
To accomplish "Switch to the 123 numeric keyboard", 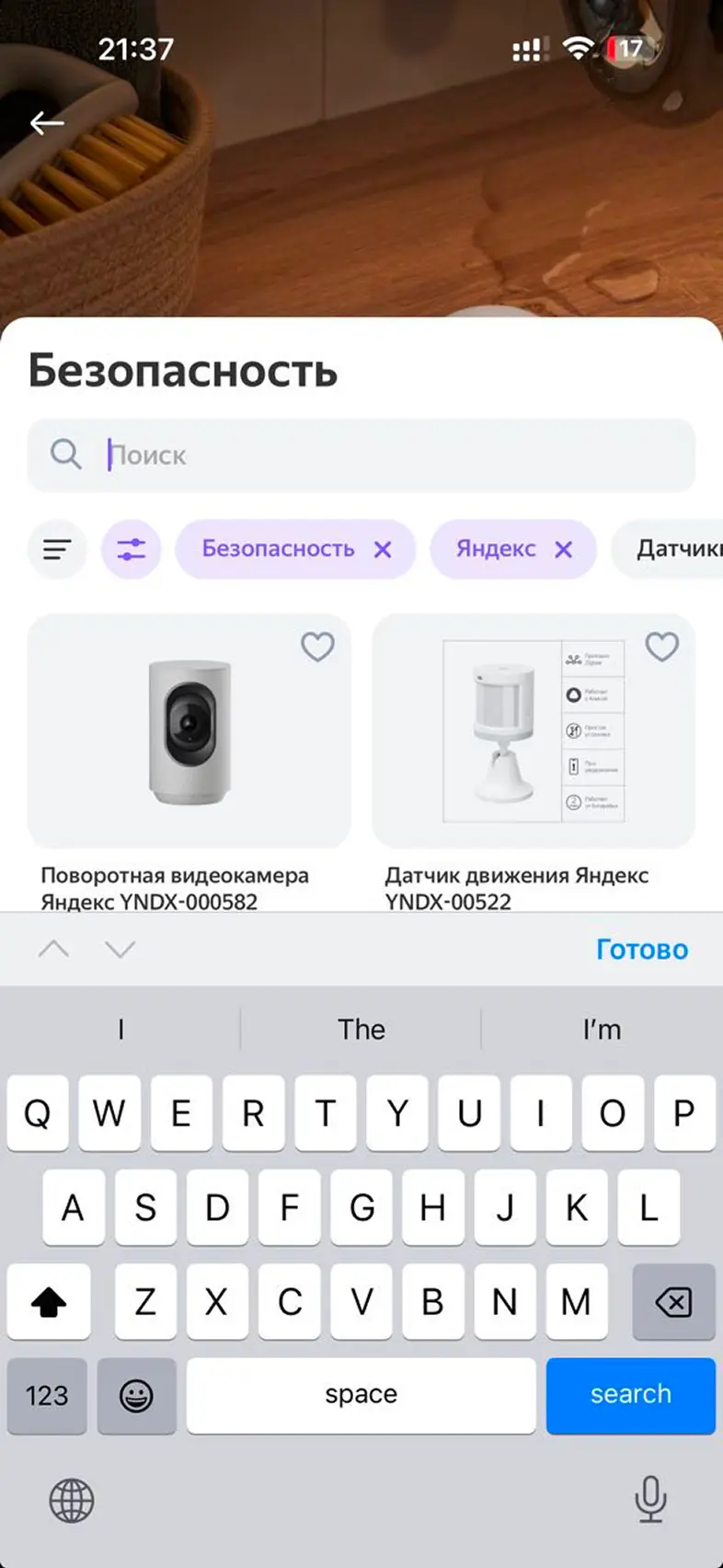I will (47, 1395).
